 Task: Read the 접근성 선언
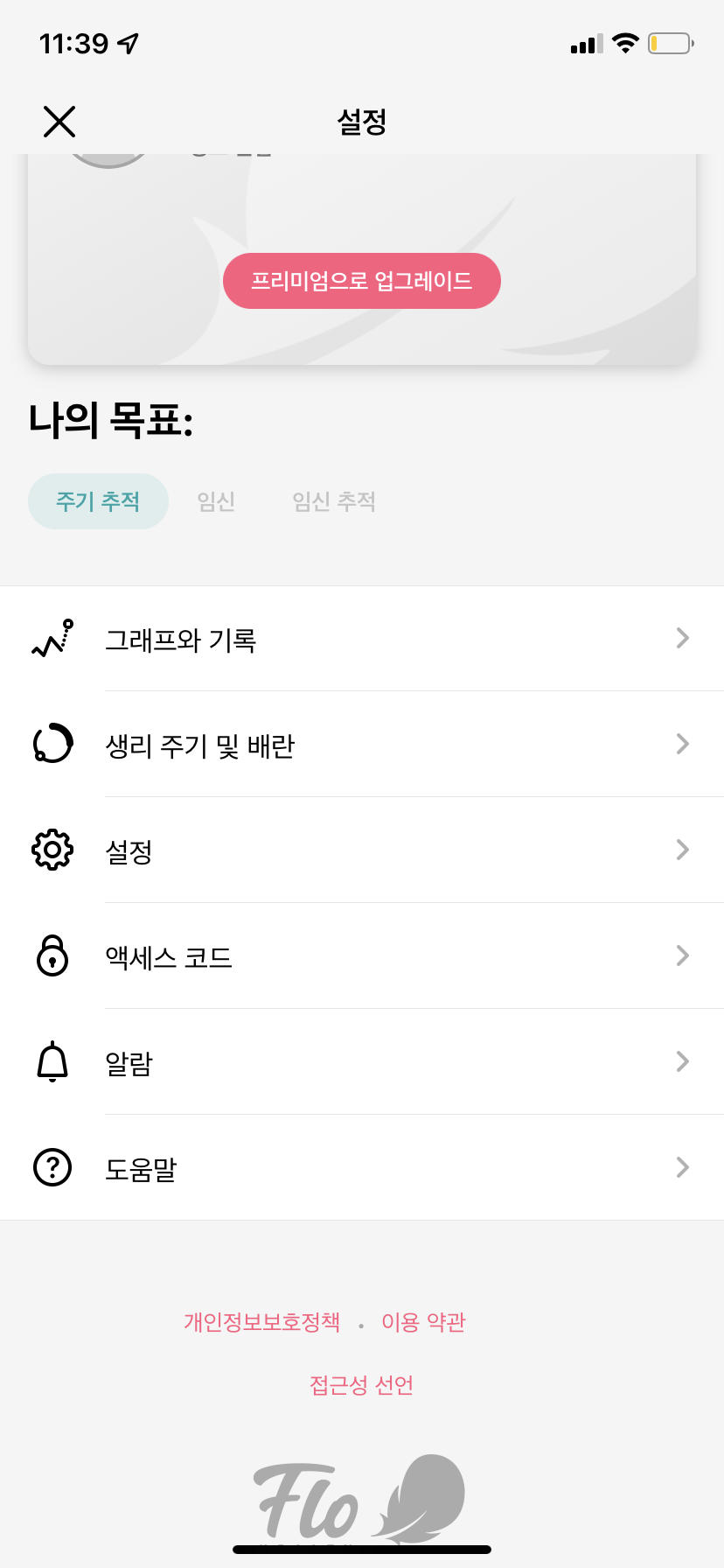[x=361, y=1385]
